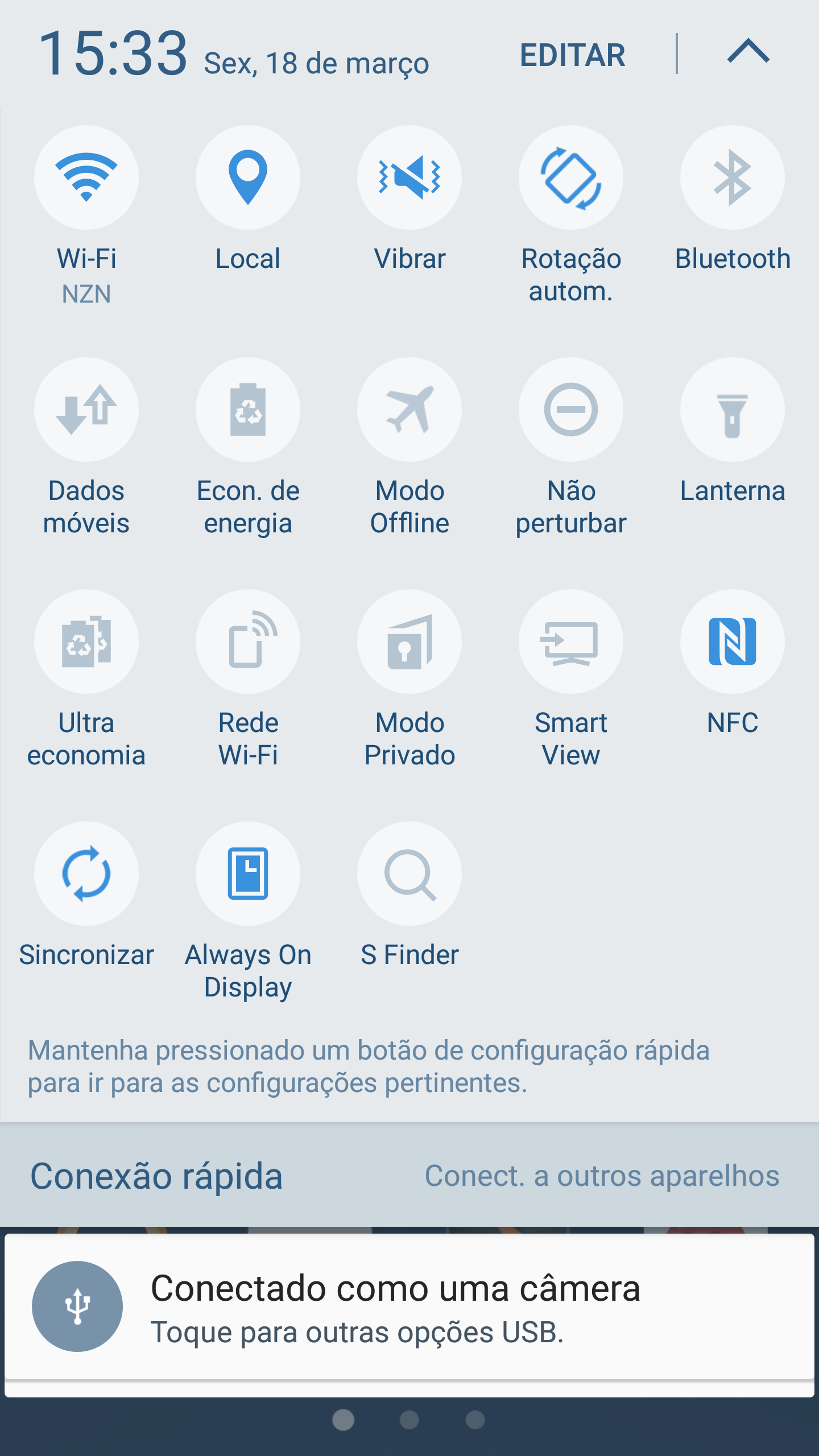Turn off Rotação autom.
Image resolution: width=819 pixels, height=1456 pixels.
(x=571, y=177)
